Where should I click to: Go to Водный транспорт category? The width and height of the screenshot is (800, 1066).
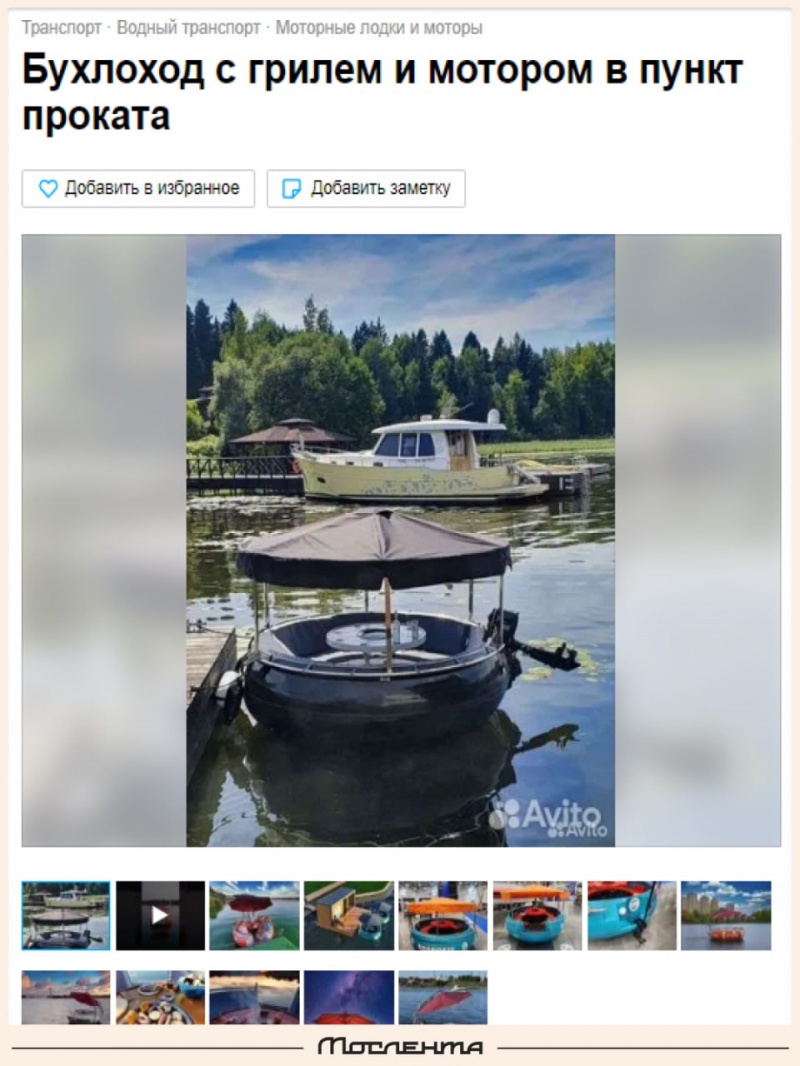point(188,28)
